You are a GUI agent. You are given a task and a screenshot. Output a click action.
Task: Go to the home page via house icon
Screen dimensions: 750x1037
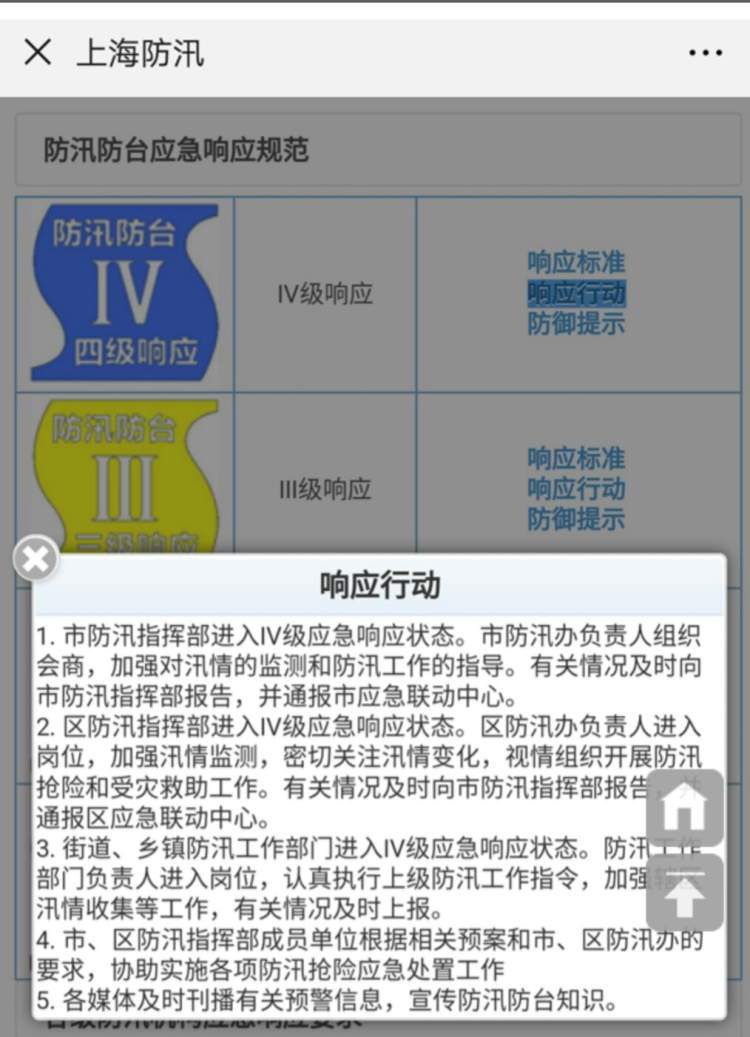click(x=685, y=808)
